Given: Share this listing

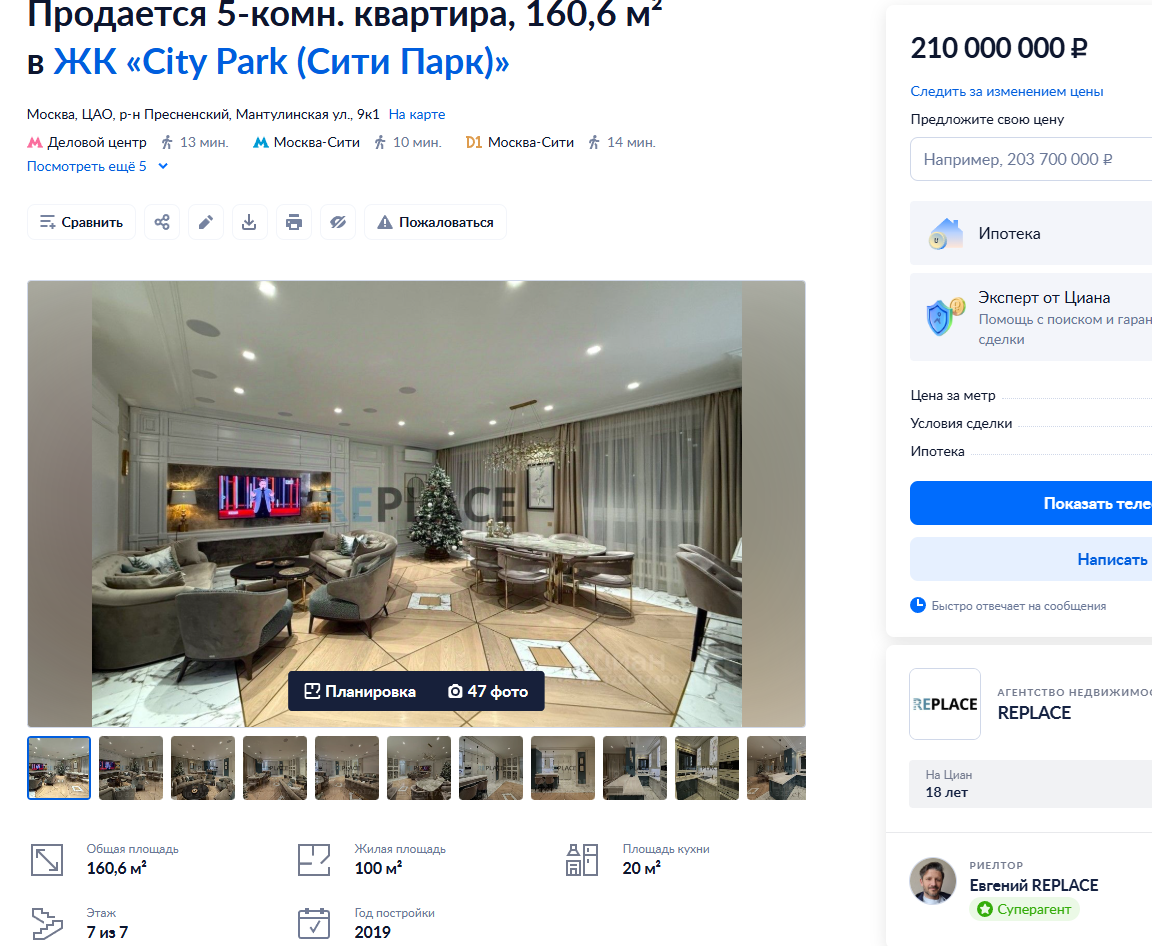Looking at the screenshot, I should (162, 222).
